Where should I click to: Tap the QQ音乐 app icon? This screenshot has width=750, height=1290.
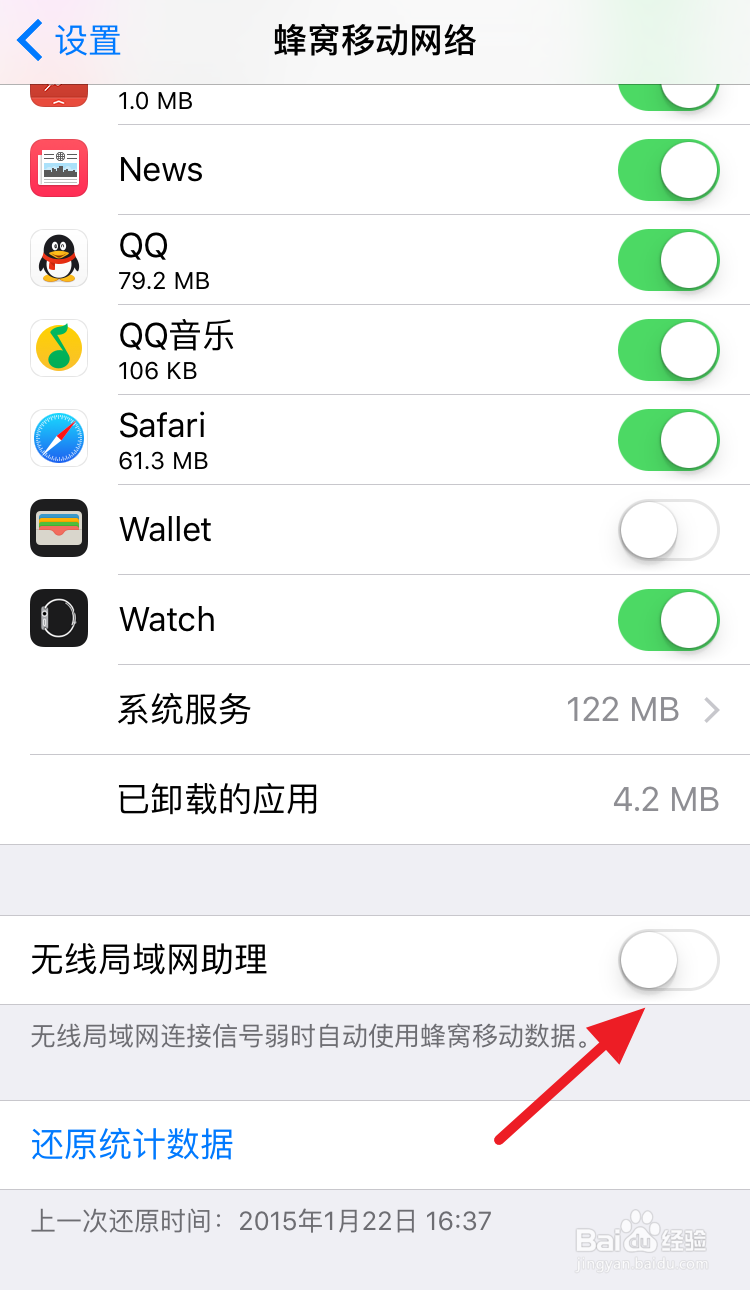(x=58, y=348)
